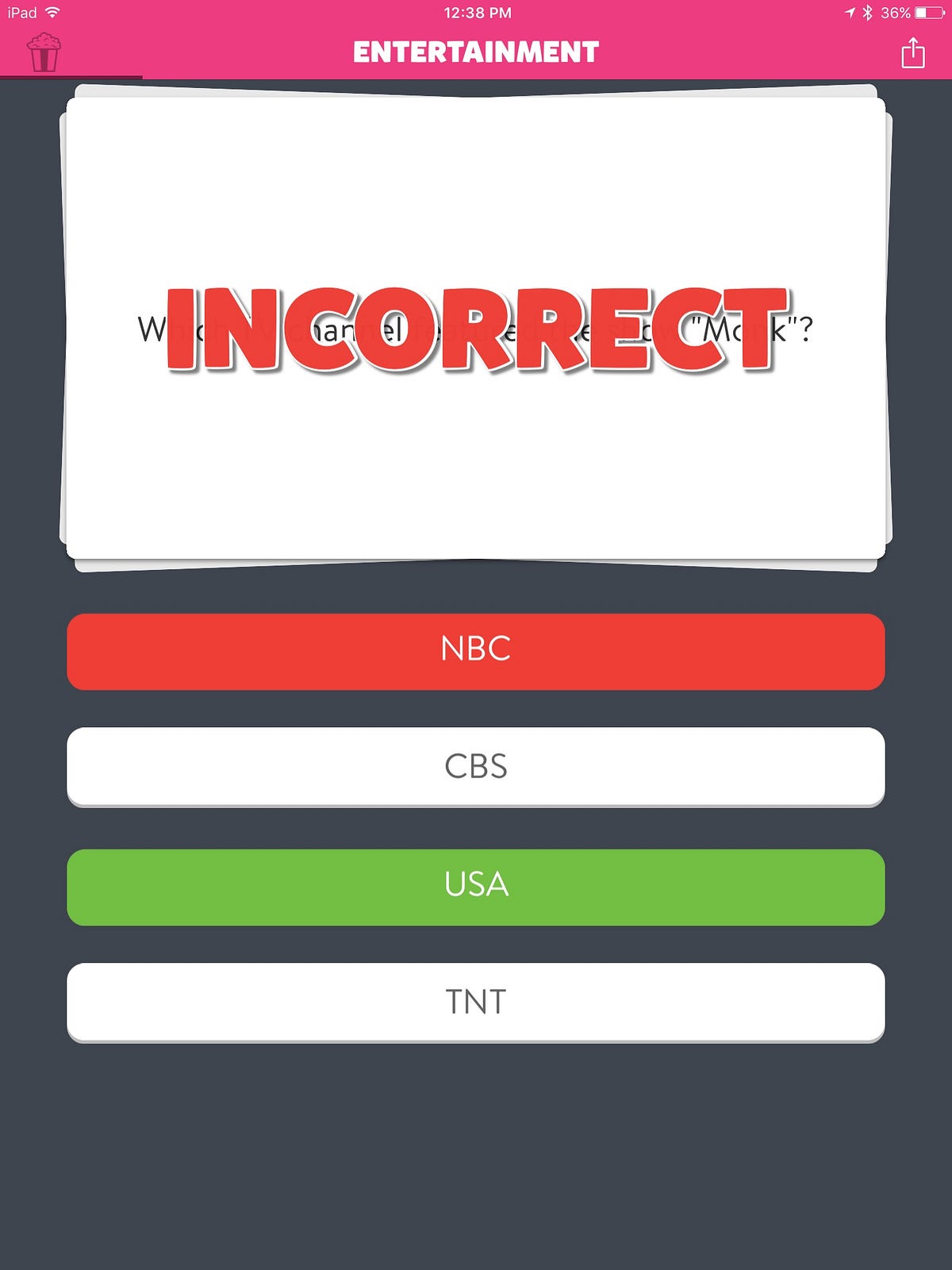Share this question via the share icon
Screen dimensions: 952x1270
[x=913, y=53]
